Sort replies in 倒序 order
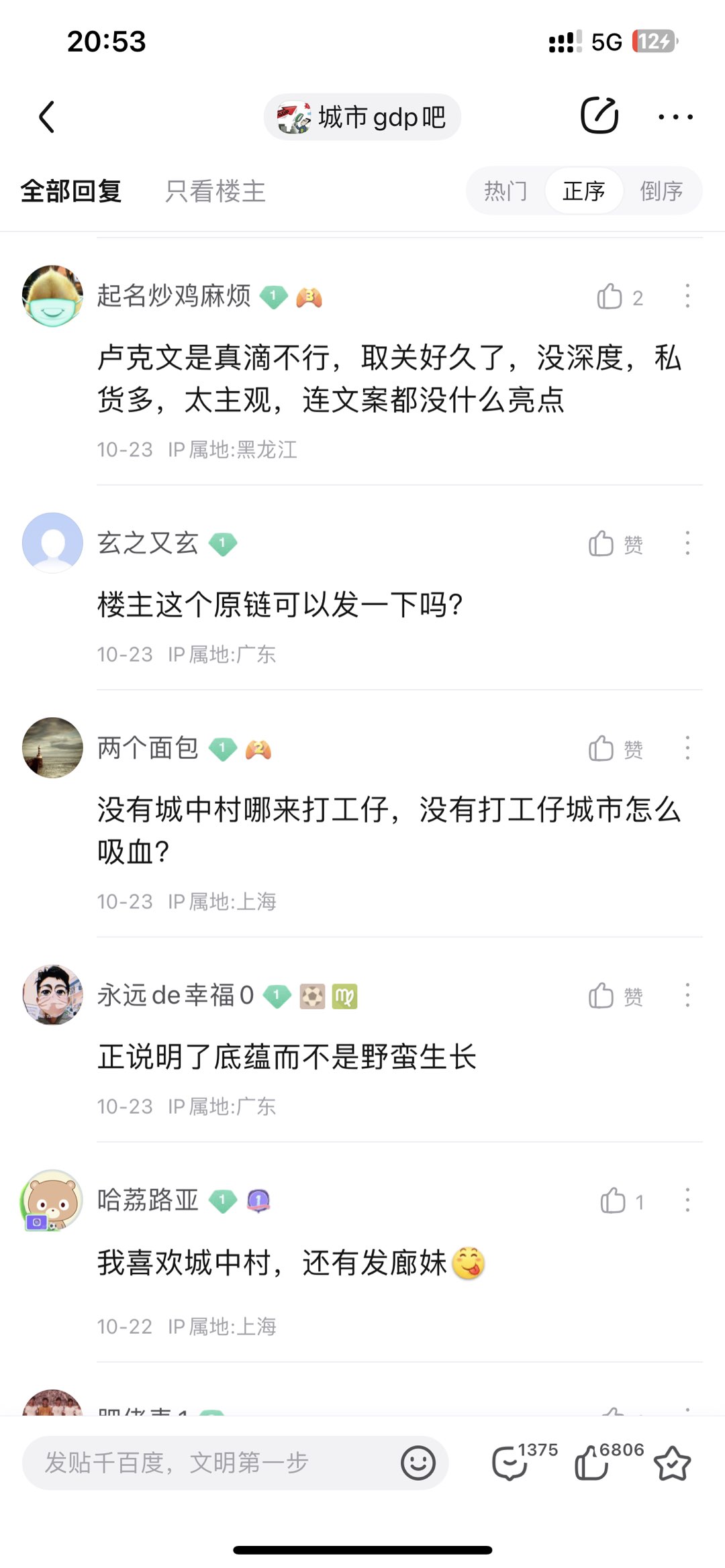725x1568 pixels. tap(661, 191)
